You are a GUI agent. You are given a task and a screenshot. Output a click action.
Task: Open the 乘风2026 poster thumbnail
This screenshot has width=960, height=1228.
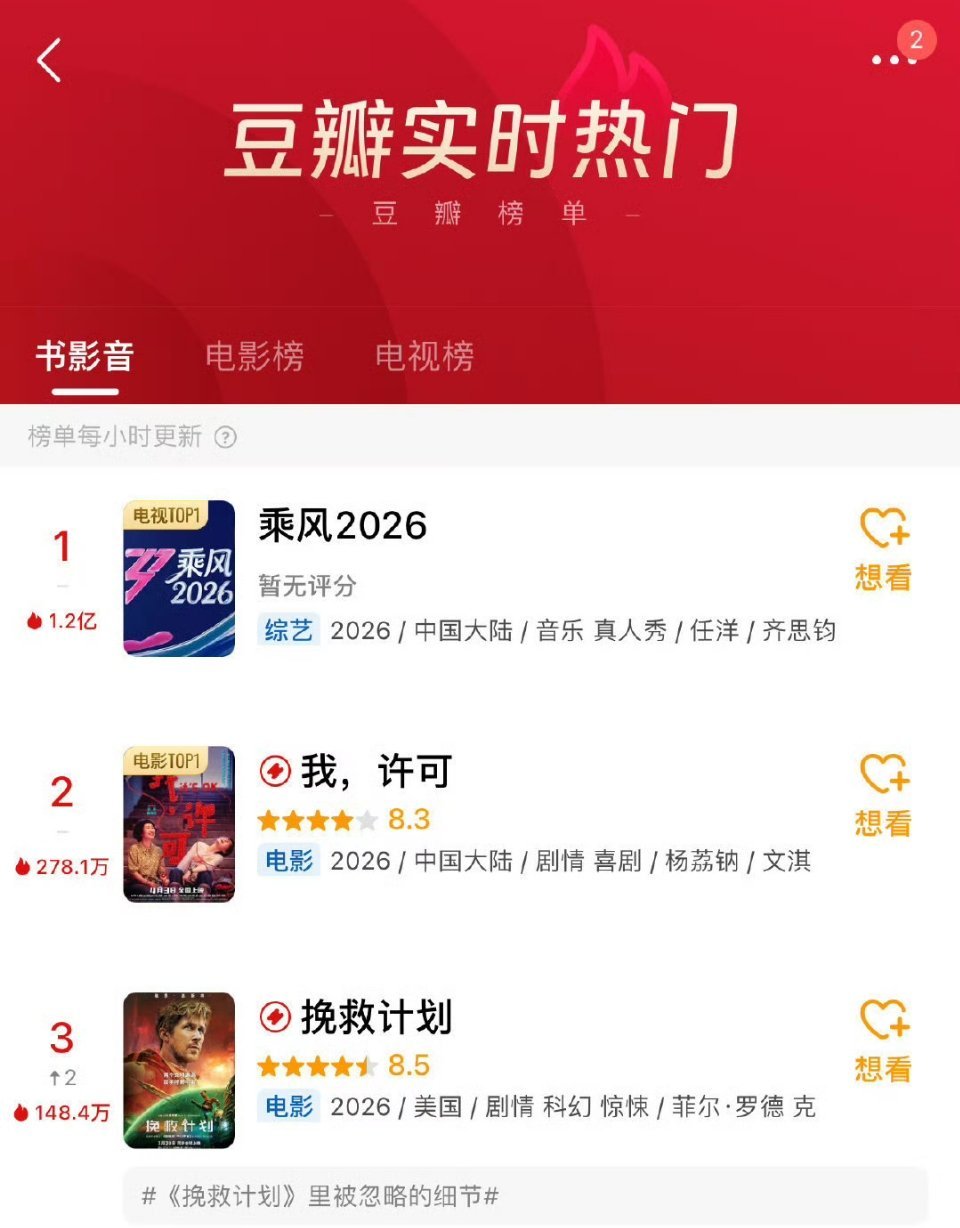click(x=179, y=578)
